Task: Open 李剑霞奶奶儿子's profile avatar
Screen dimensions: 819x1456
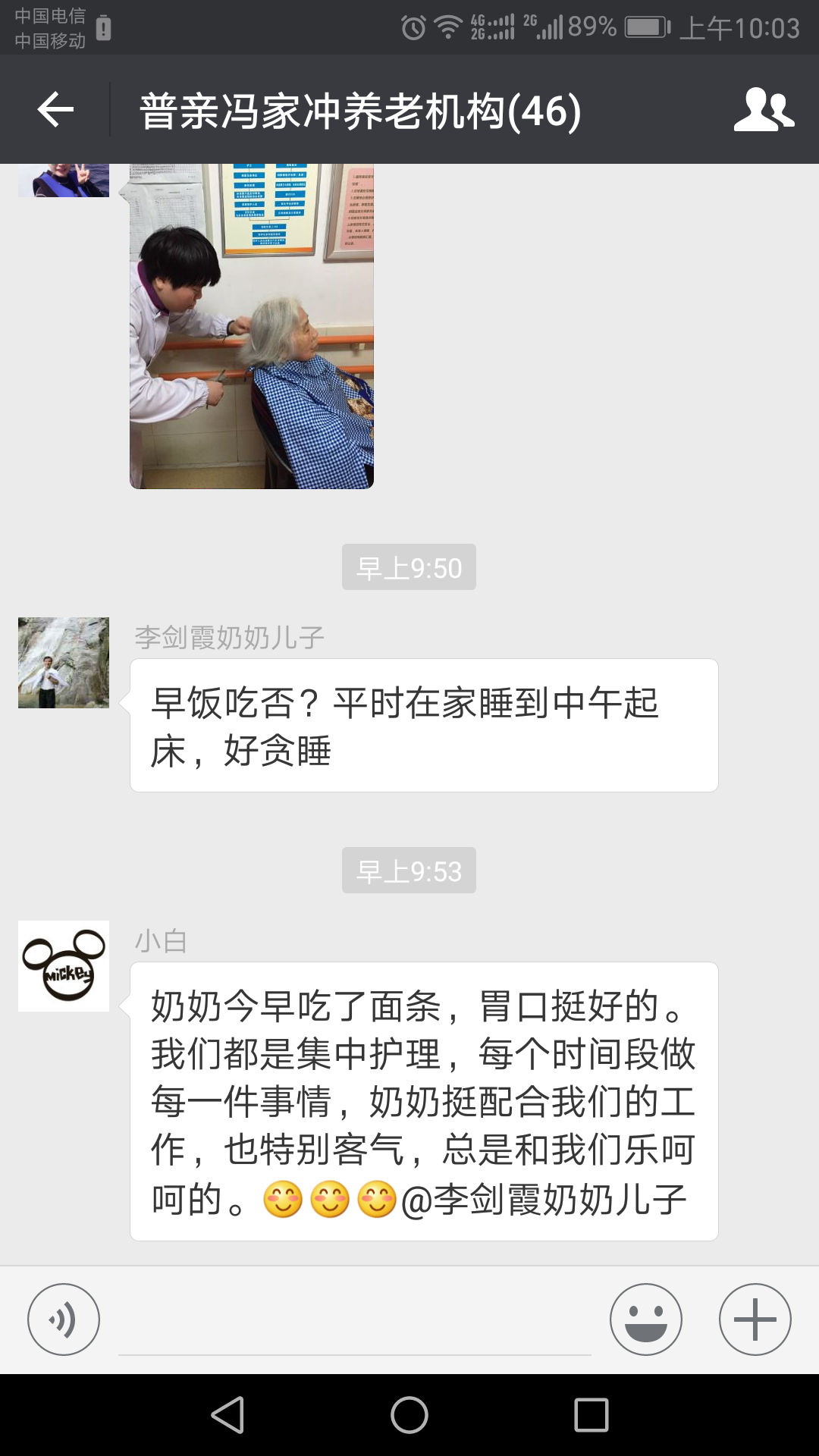Action: (x=64, y=663)
